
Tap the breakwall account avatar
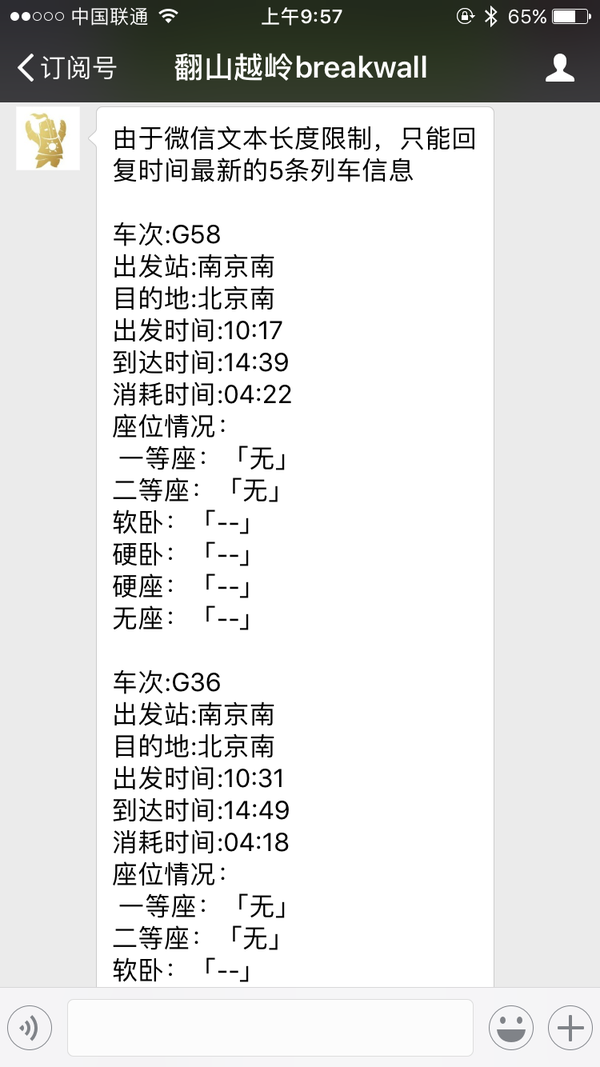click(x=48, y=138)
